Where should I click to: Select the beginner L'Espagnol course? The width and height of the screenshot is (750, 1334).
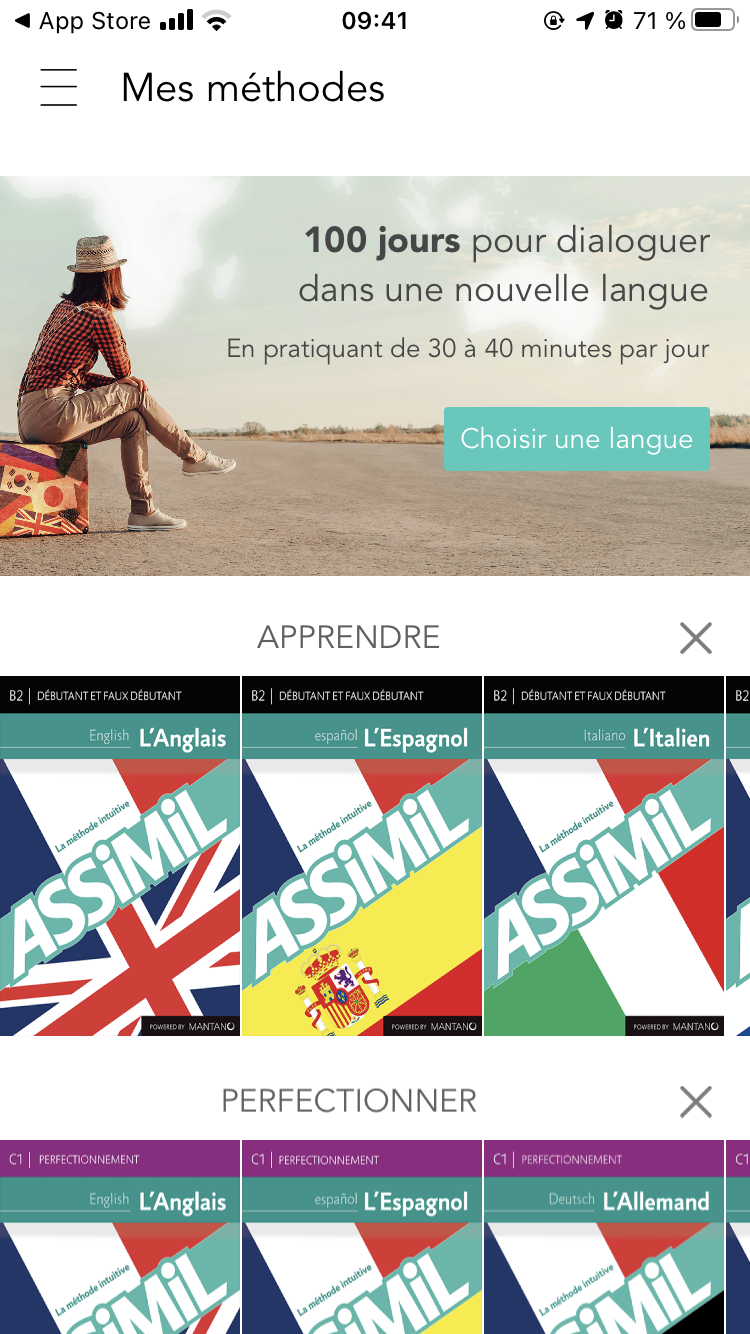click(x=362, y=856)
